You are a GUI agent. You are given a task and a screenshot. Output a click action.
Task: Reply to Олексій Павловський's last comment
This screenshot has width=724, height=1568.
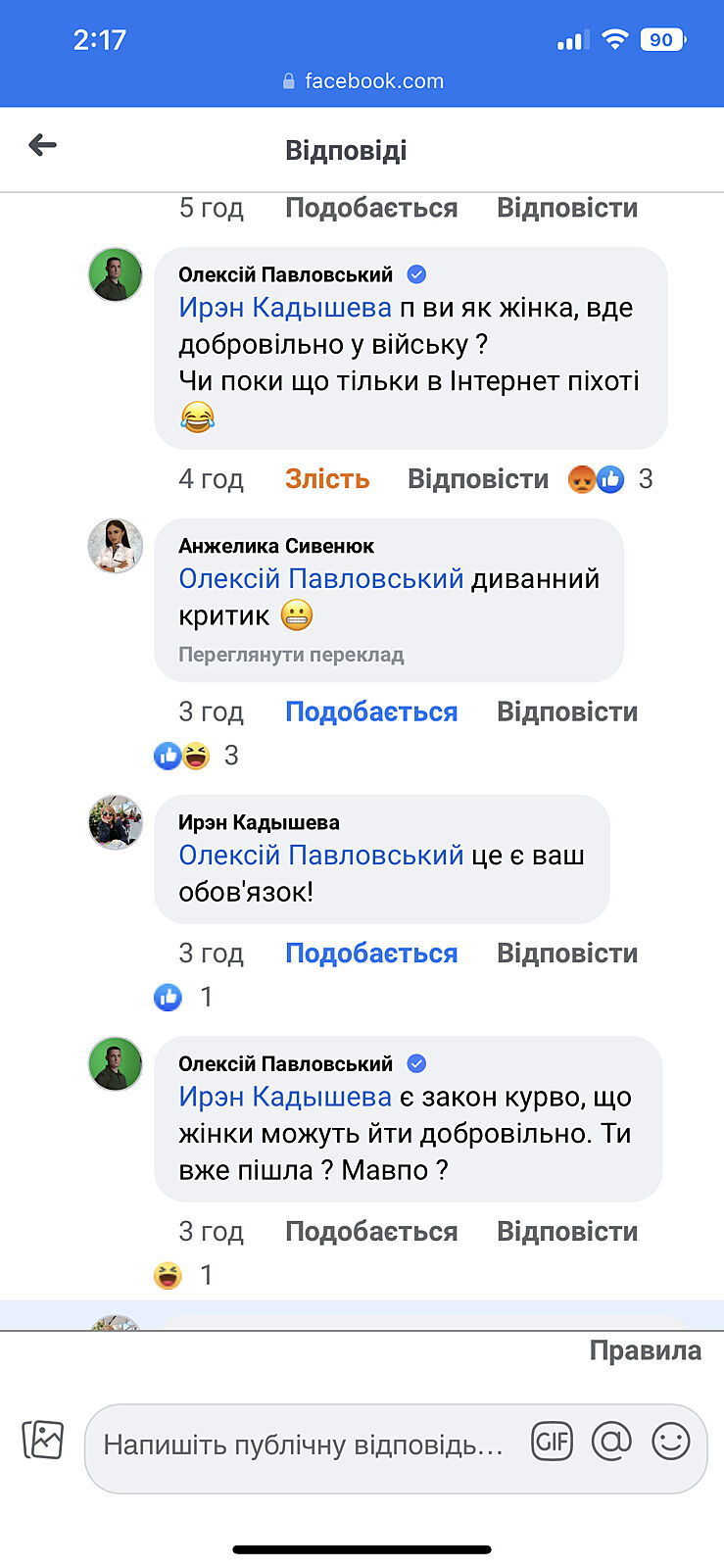pyautogui.click(x=566, y=1232)
